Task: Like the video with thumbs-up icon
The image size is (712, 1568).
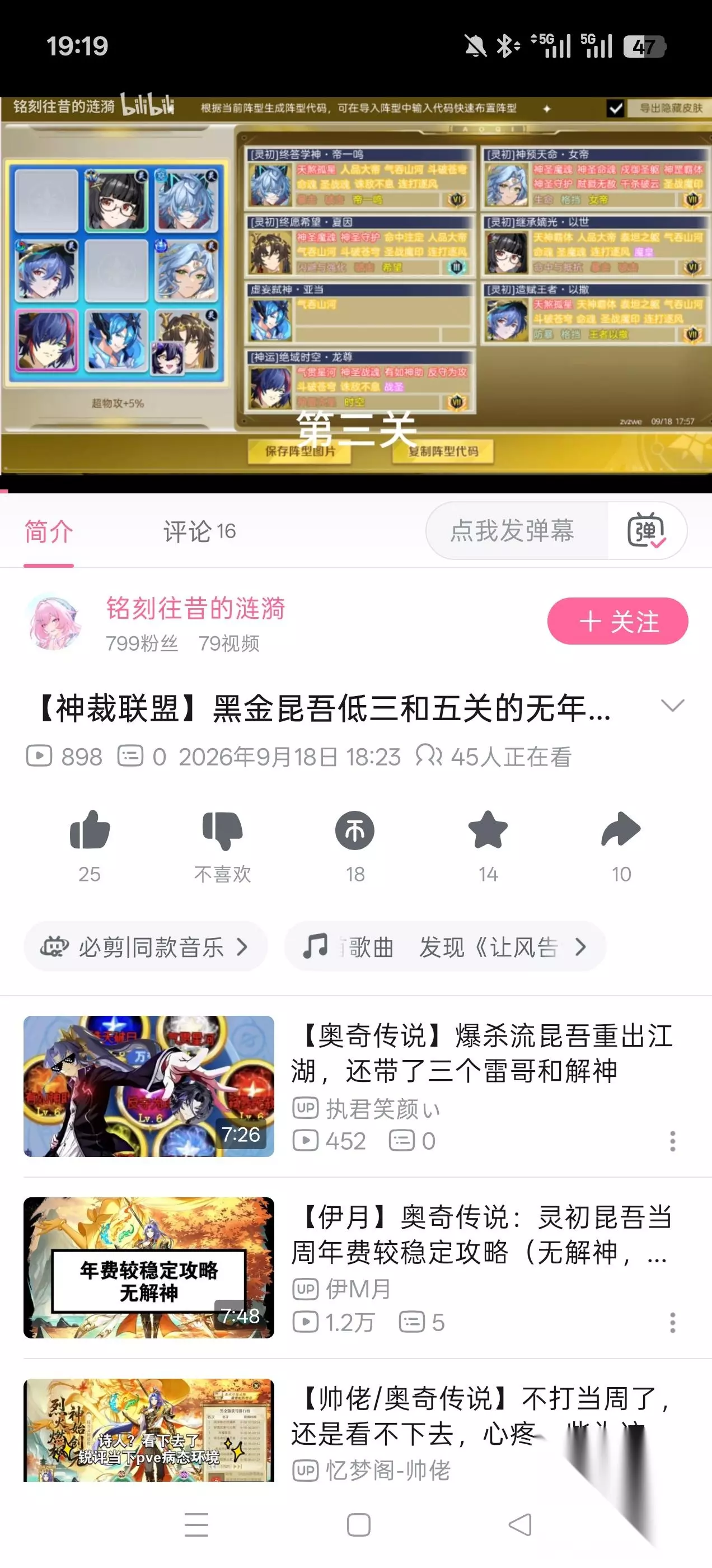Action: tap(90, 830)
